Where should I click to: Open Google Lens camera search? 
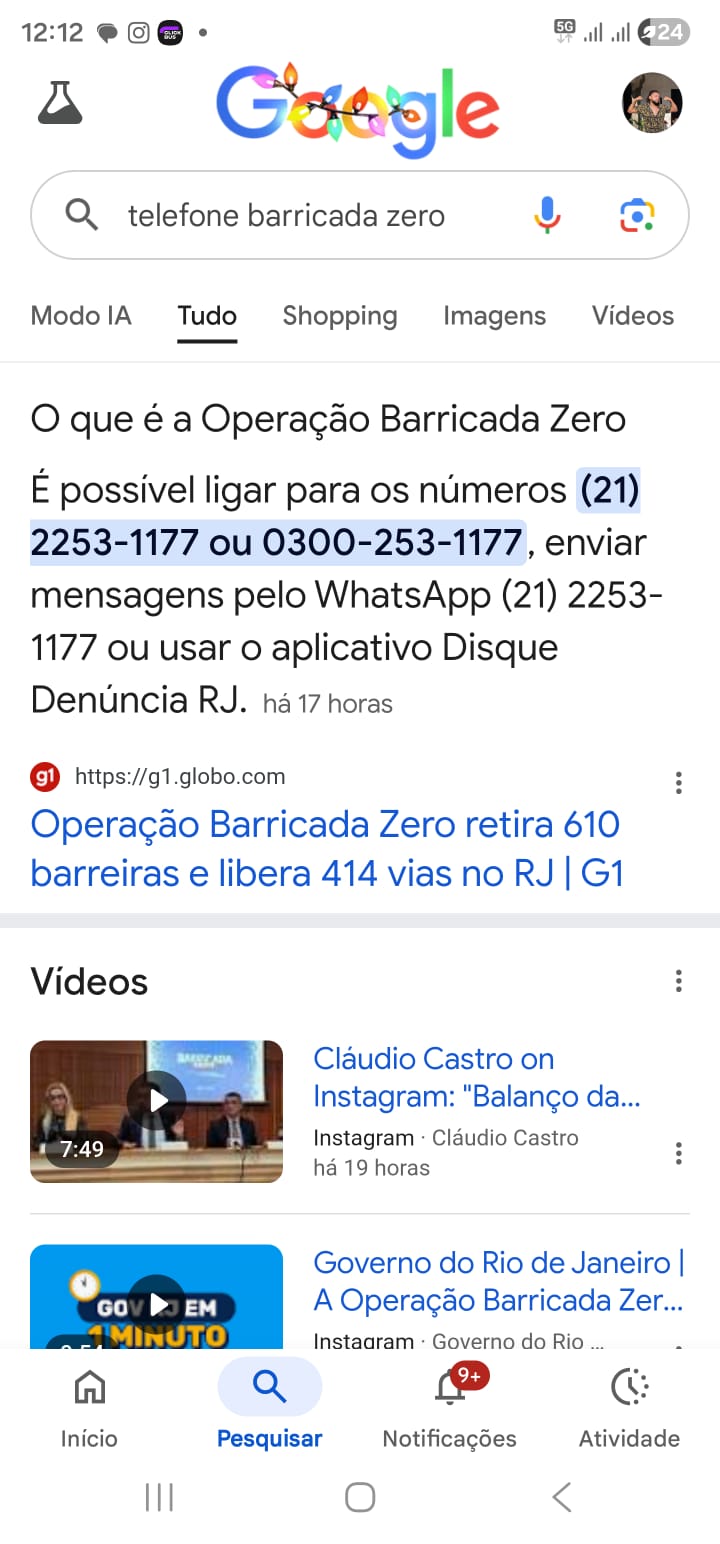(x=637, y=215)
